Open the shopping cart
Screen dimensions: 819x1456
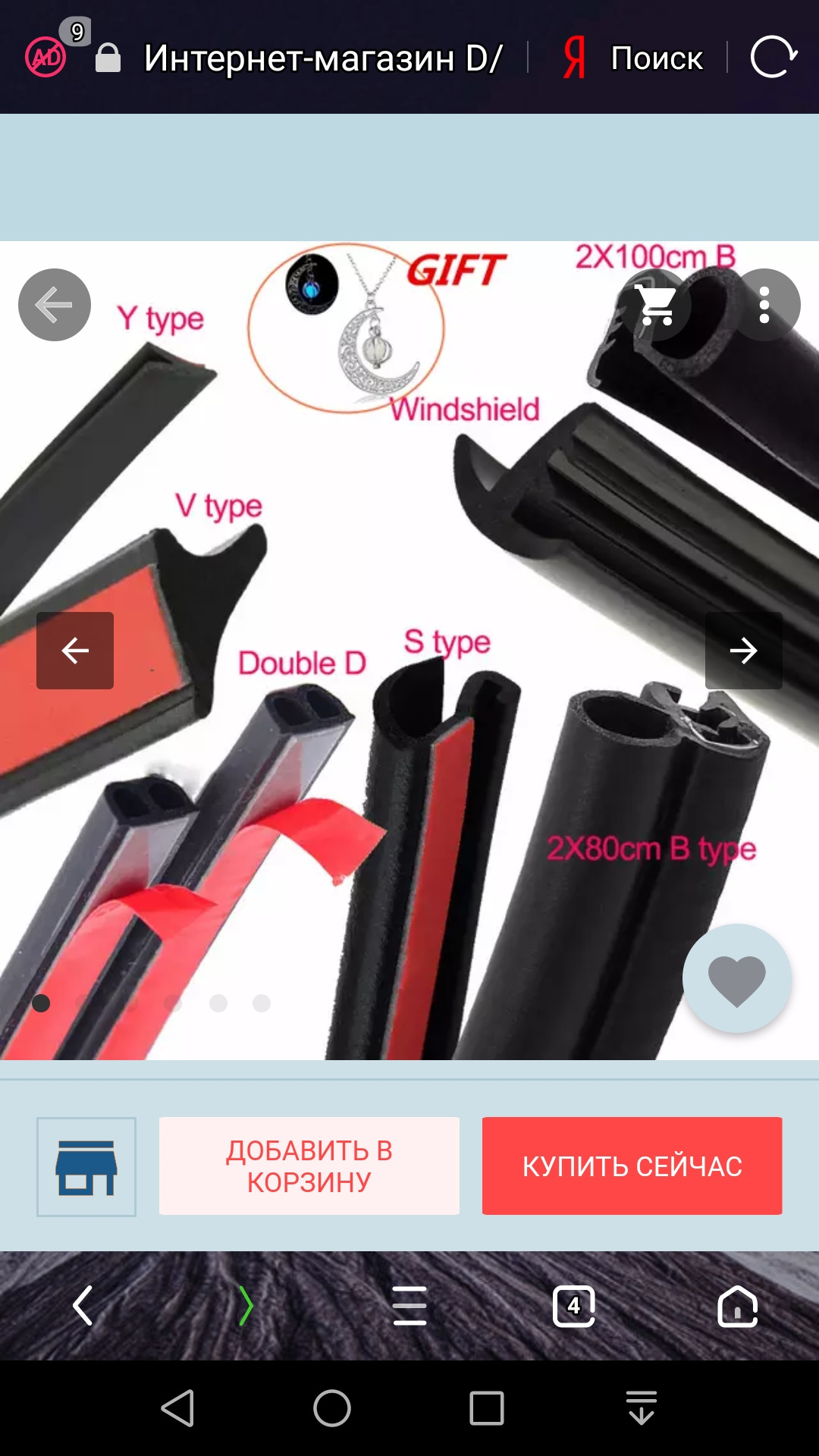[x=656, y=305]
